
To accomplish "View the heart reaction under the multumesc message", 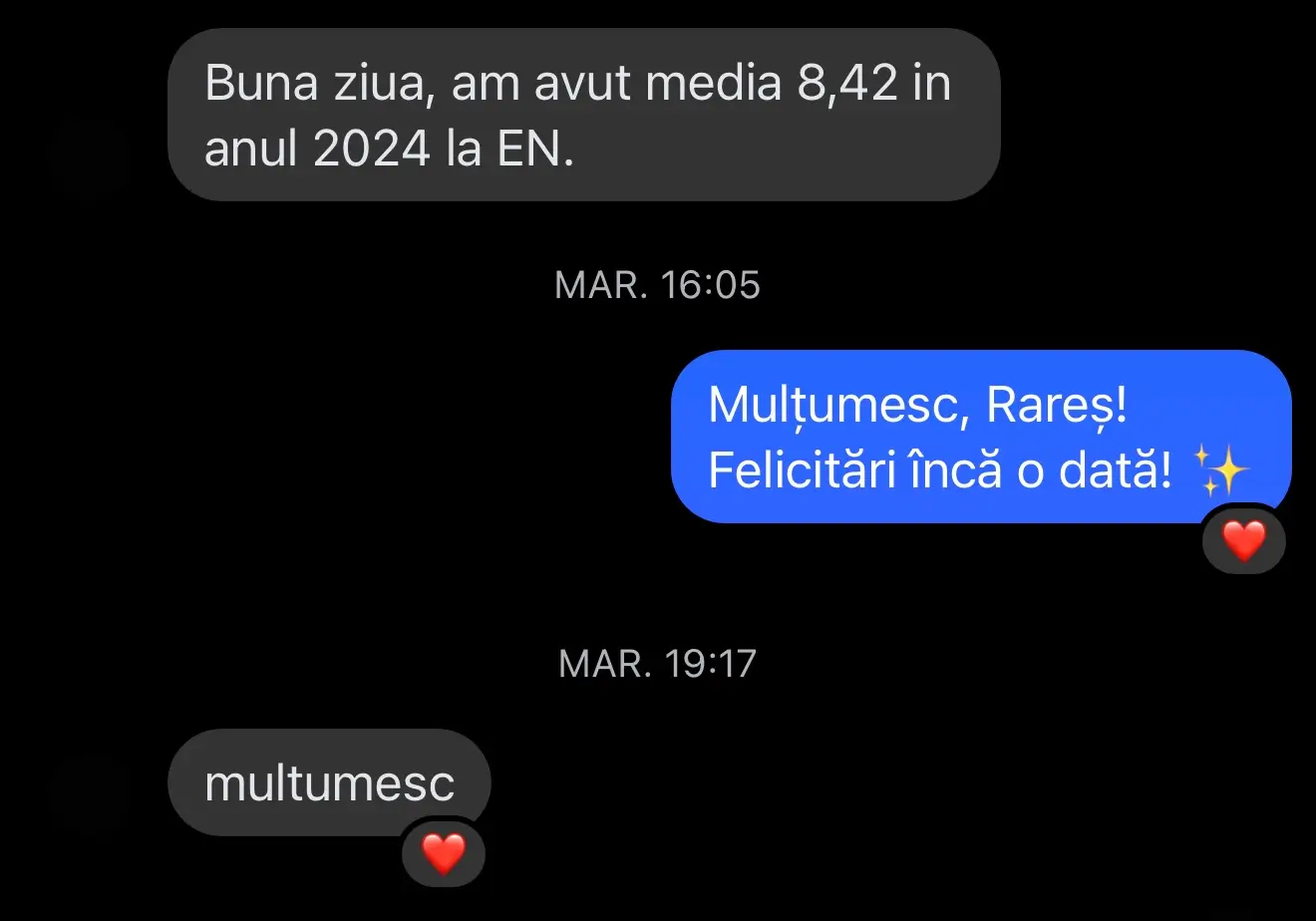I will (x=444, y=853).
